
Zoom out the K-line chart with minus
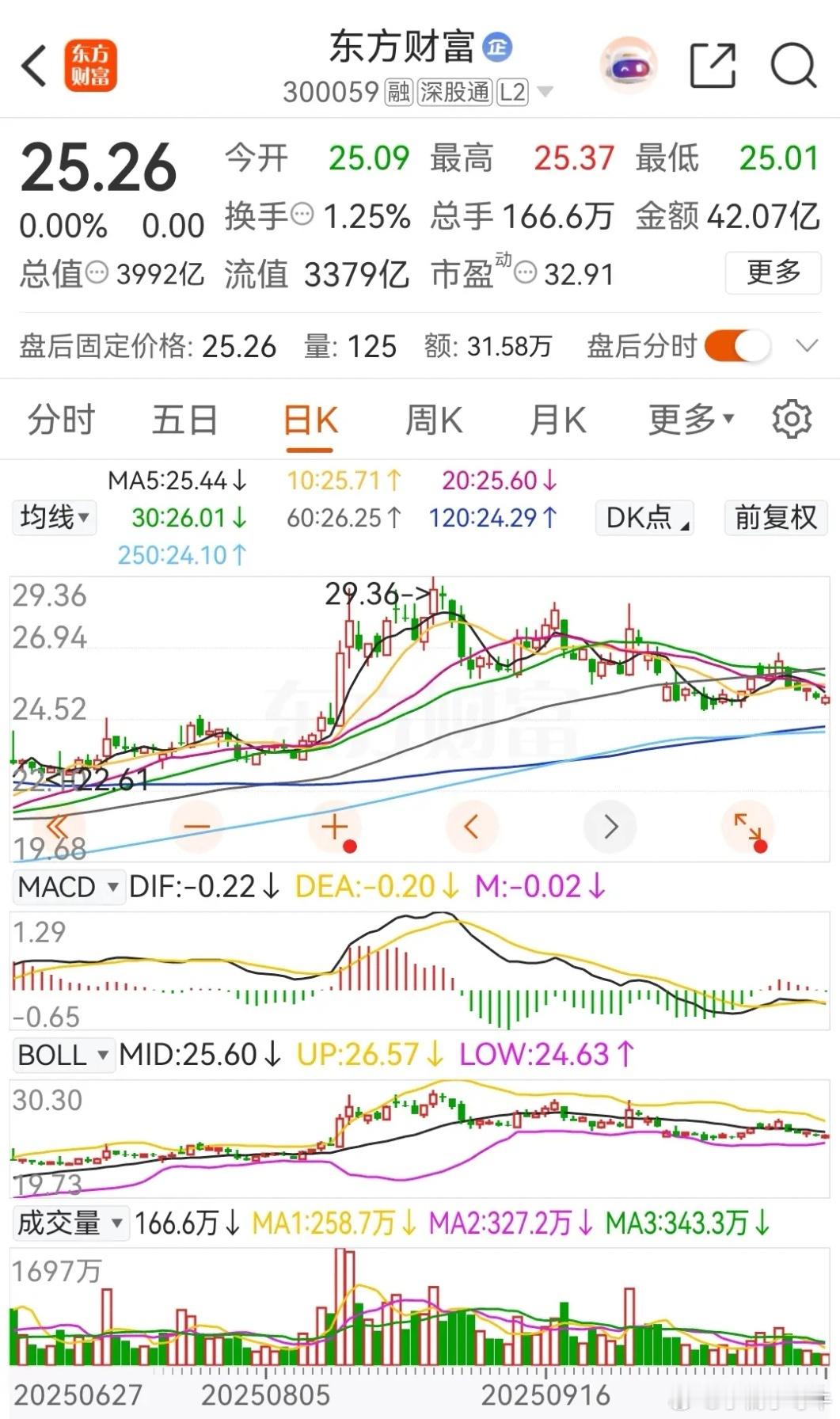(196, 827)
